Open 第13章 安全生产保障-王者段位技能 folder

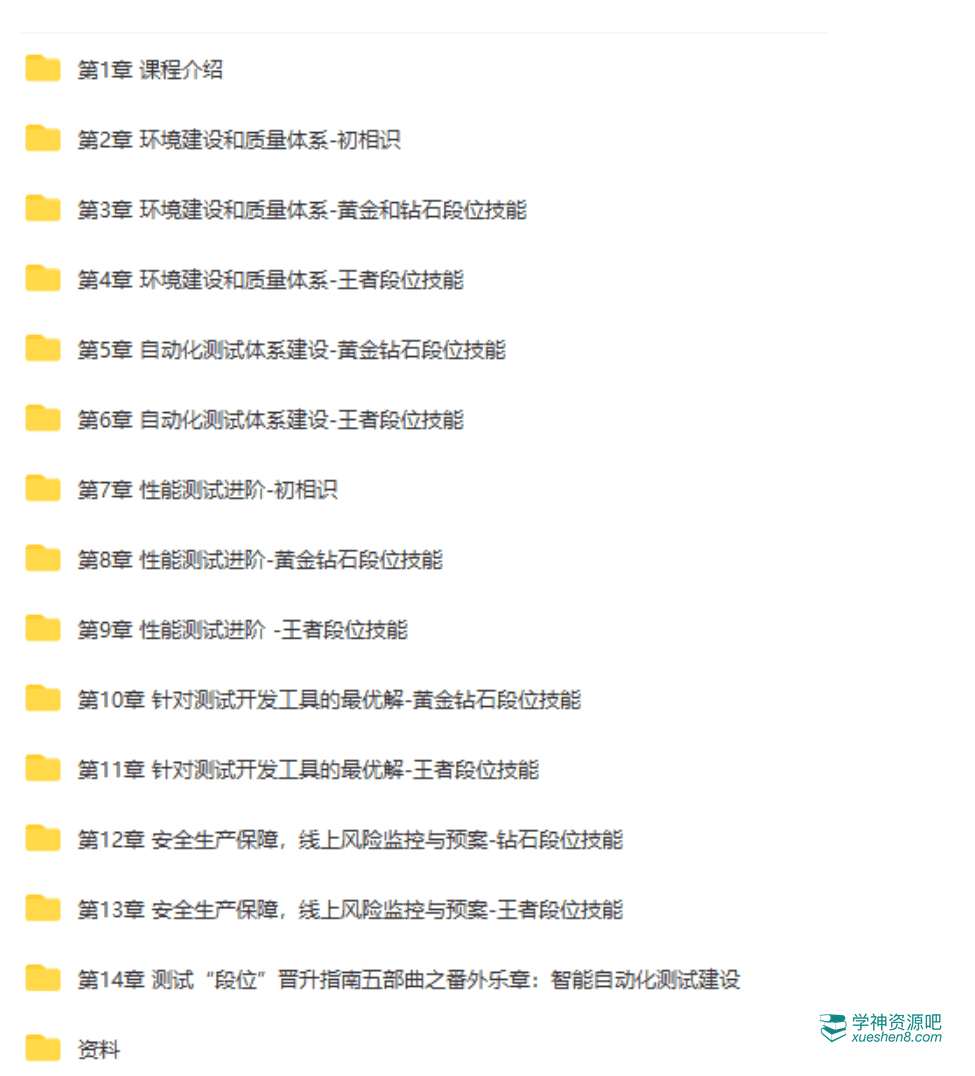(349, 910)
